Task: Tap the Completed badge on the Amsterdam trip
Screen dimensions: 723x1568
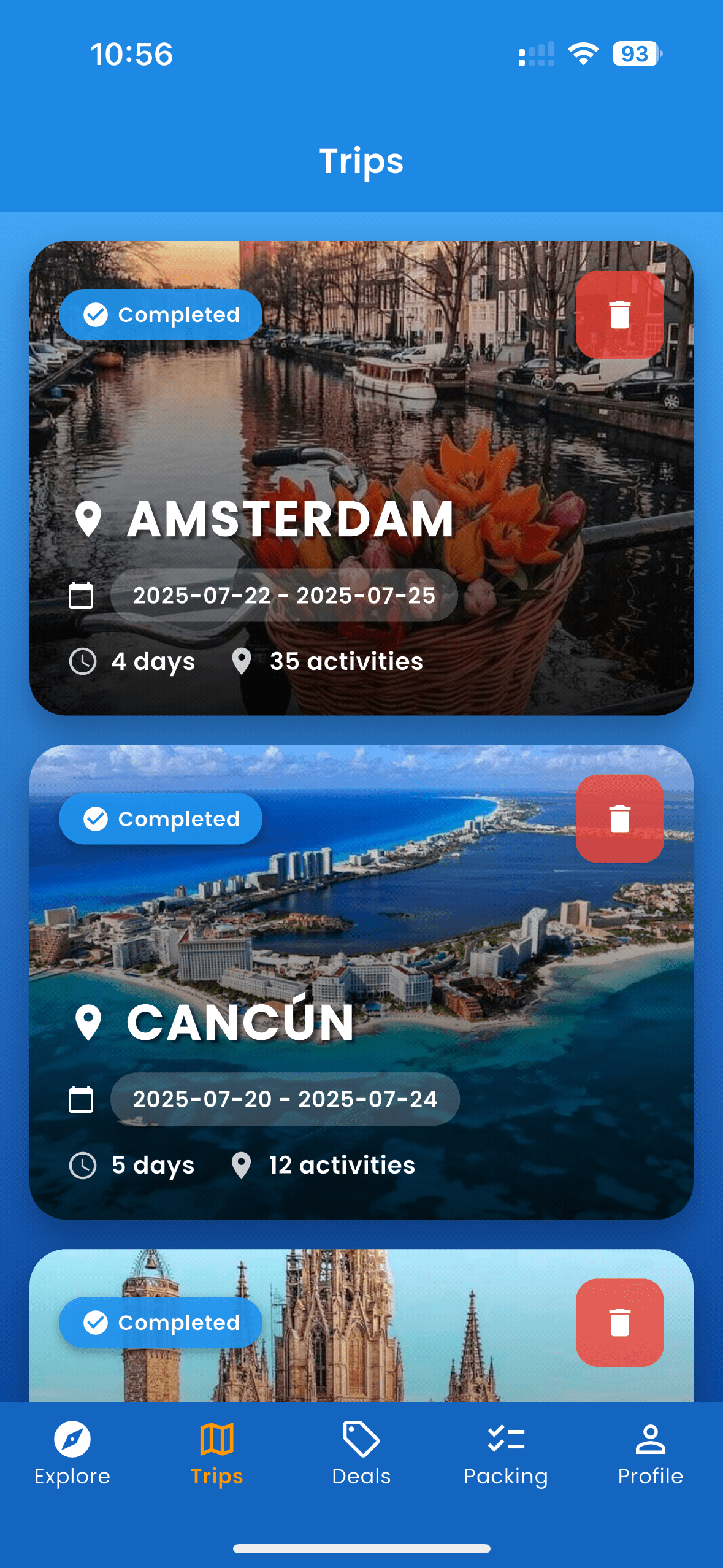Action: click(161, 315)
